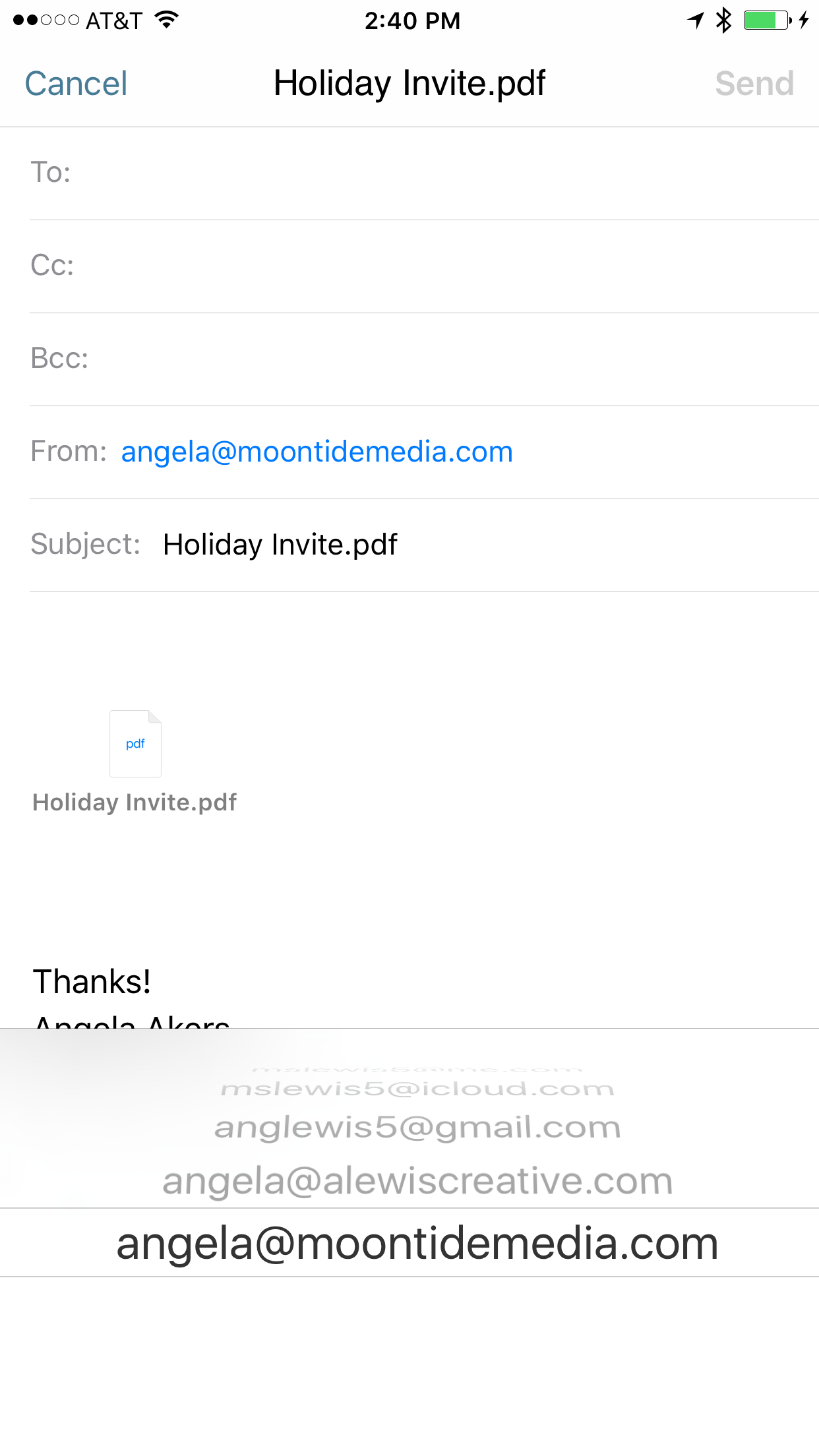Select angela@alewiscreative.com in the picker
This screenshot has height=1456, width=819.
pos(417,1181)
